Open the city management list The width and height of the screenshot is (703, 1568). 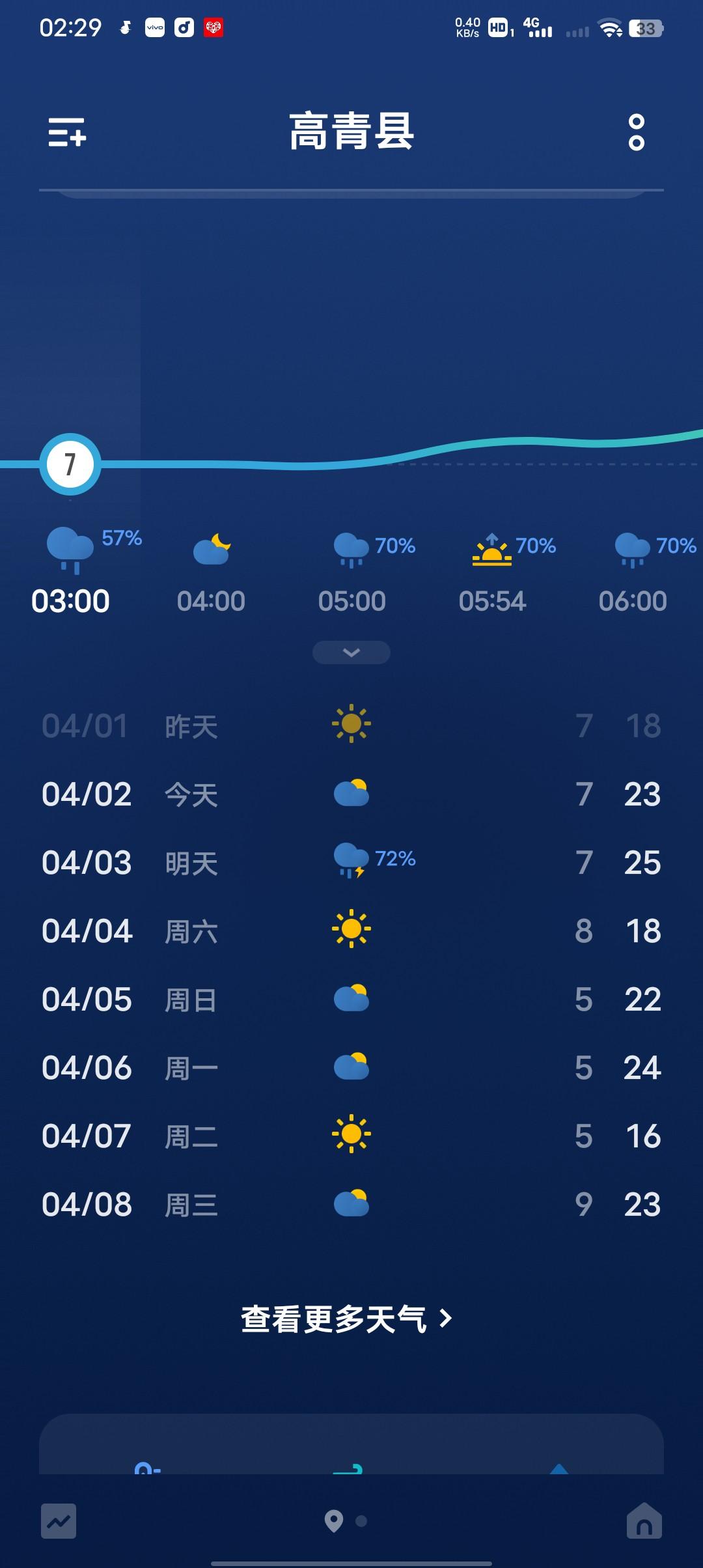[69, 135]
